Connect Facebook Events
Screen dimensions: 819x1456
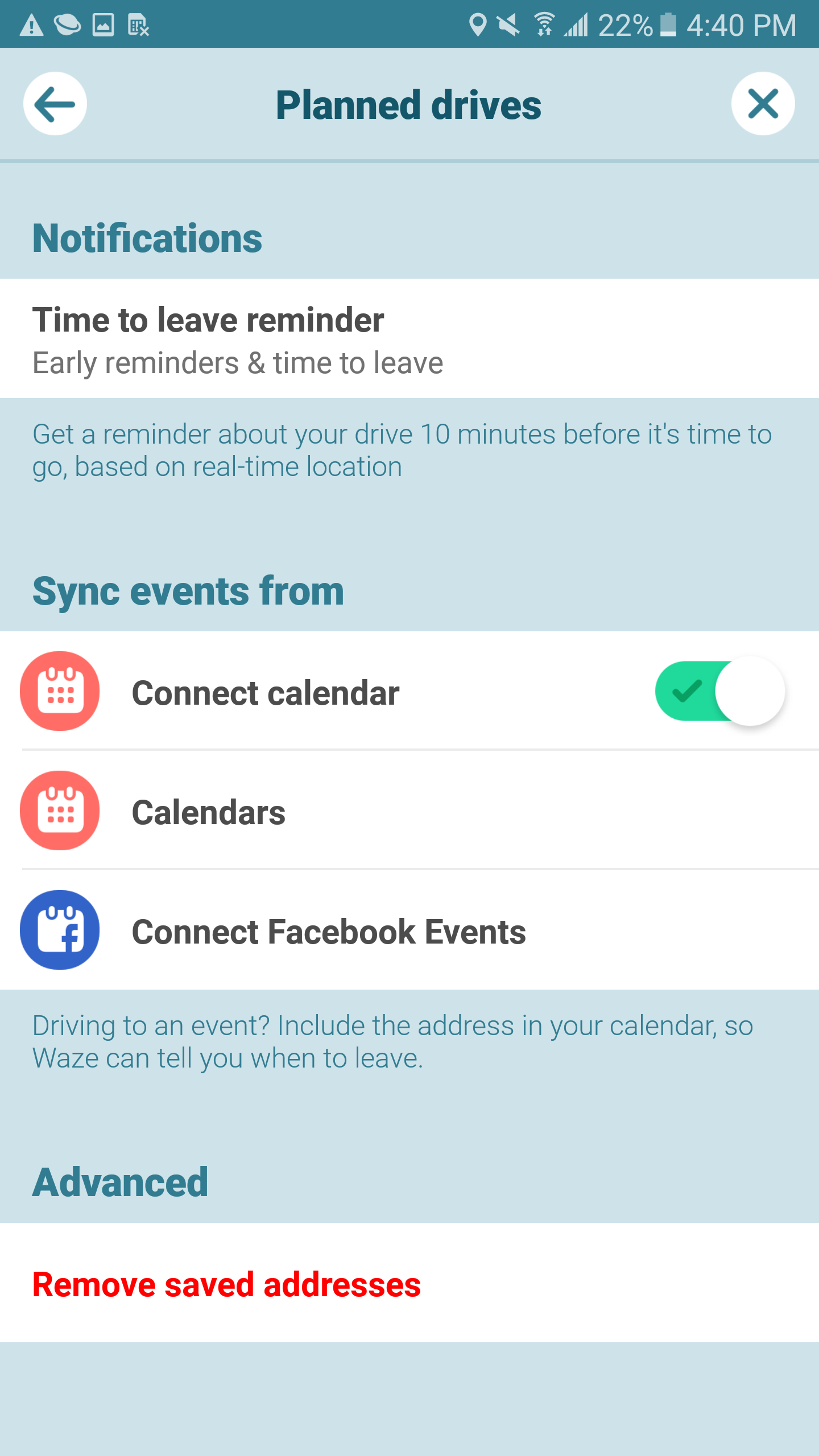pos(409,930)
